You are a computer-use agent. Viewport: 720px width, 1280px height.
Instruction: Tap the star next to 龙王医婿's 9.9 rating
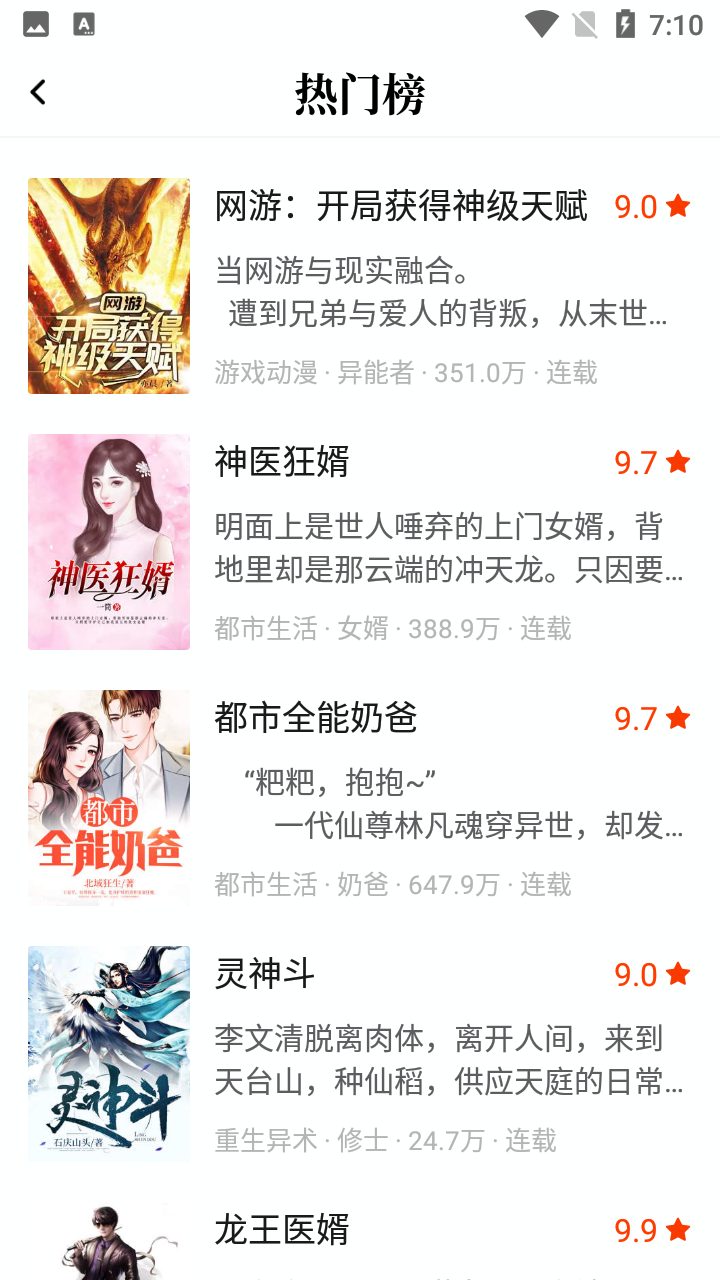tap(678, 1232)
